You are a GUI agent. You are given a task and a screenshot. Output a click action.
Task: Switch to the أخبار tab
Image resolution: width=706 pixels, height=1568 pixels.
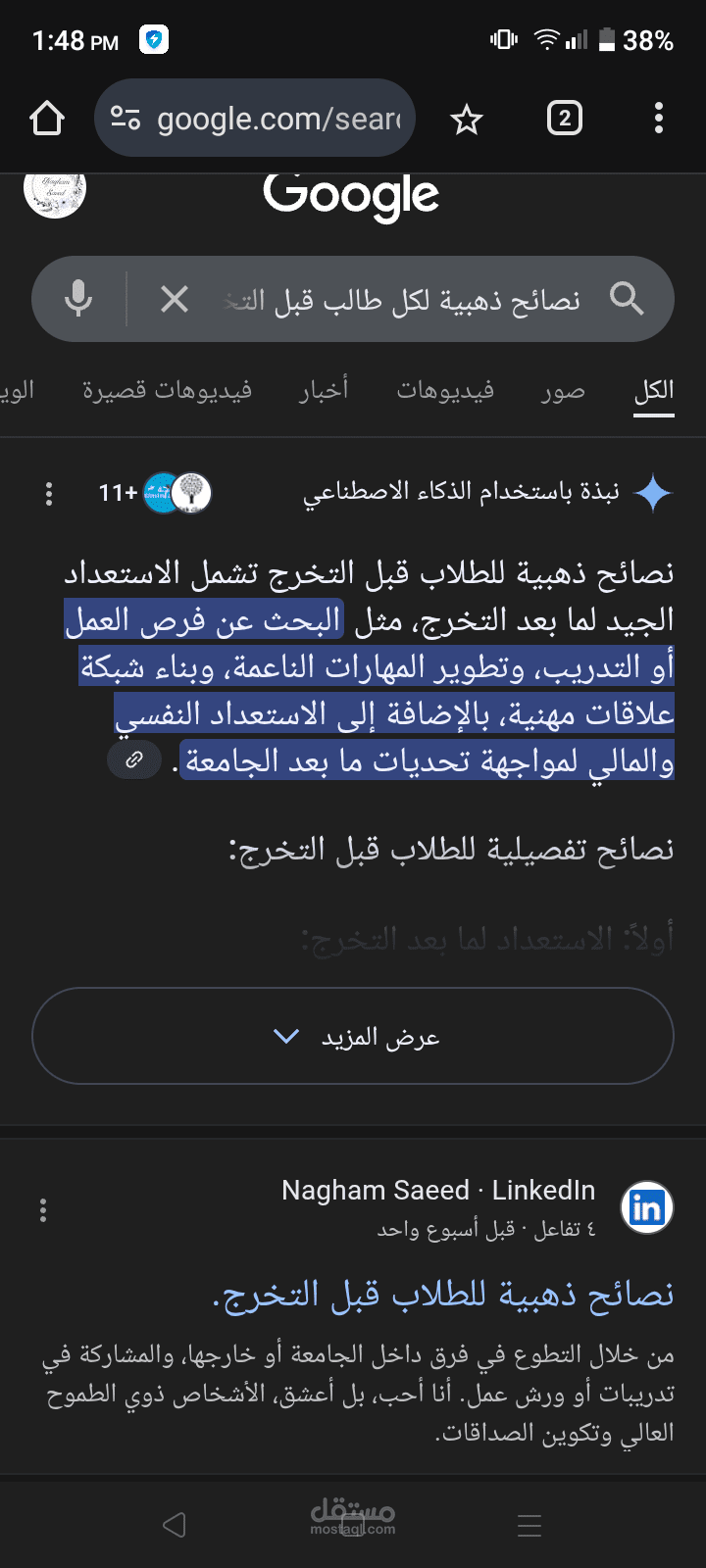click(324, 391)
